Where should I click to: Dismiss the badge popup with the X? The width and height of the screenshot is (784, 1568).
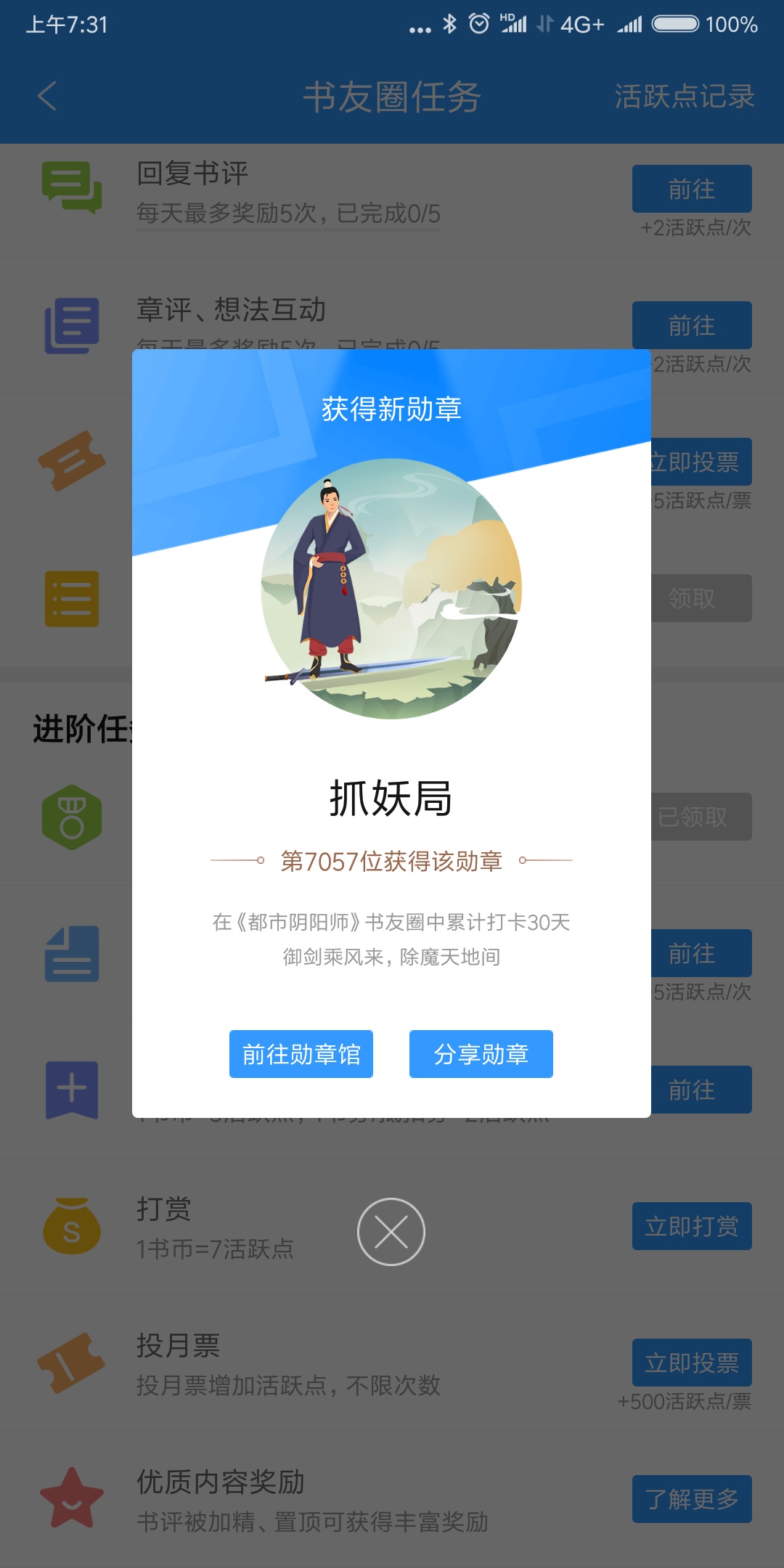391,1232
